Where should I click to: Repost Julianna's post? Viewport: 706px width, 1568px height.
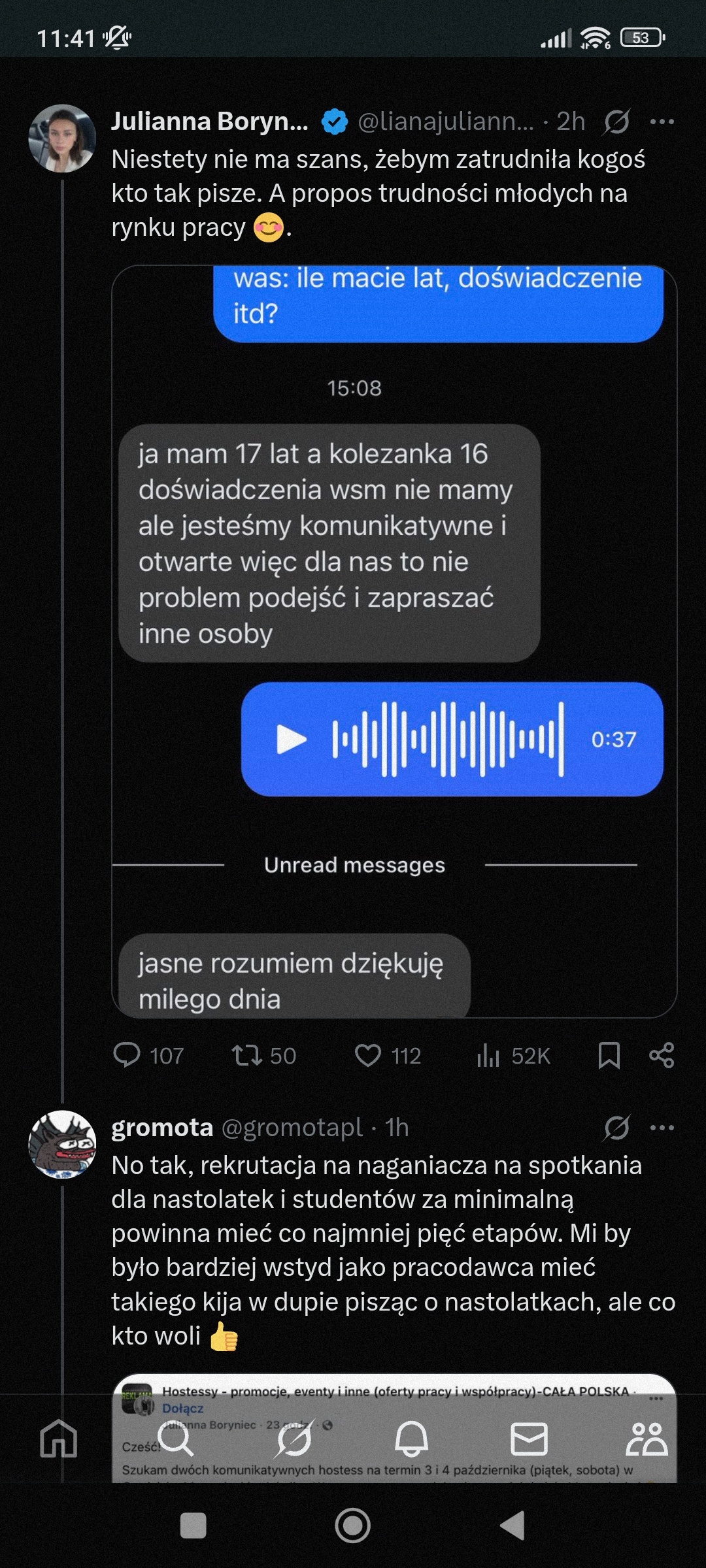(x=248, y=1055)
